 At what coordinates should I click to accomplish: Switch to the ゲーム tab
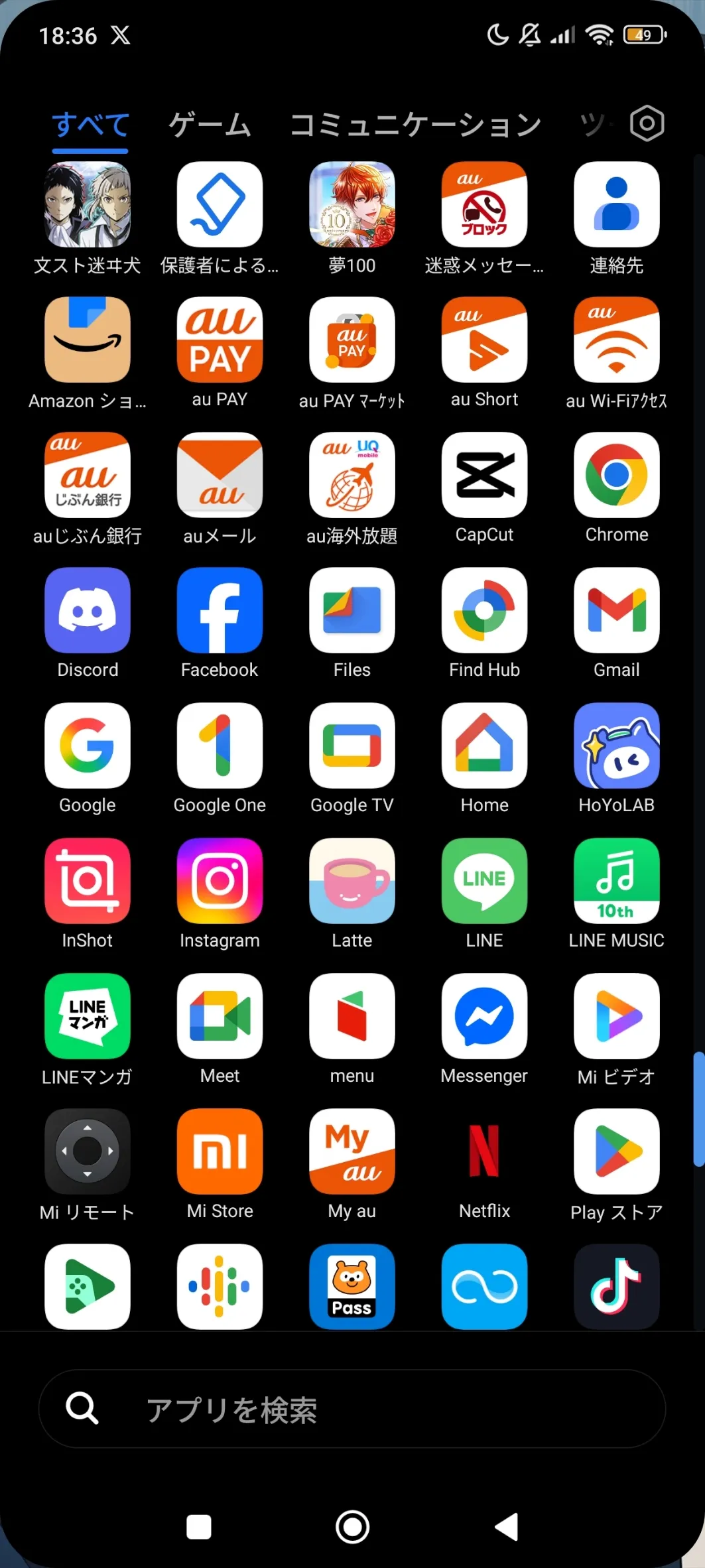(210, 125)
